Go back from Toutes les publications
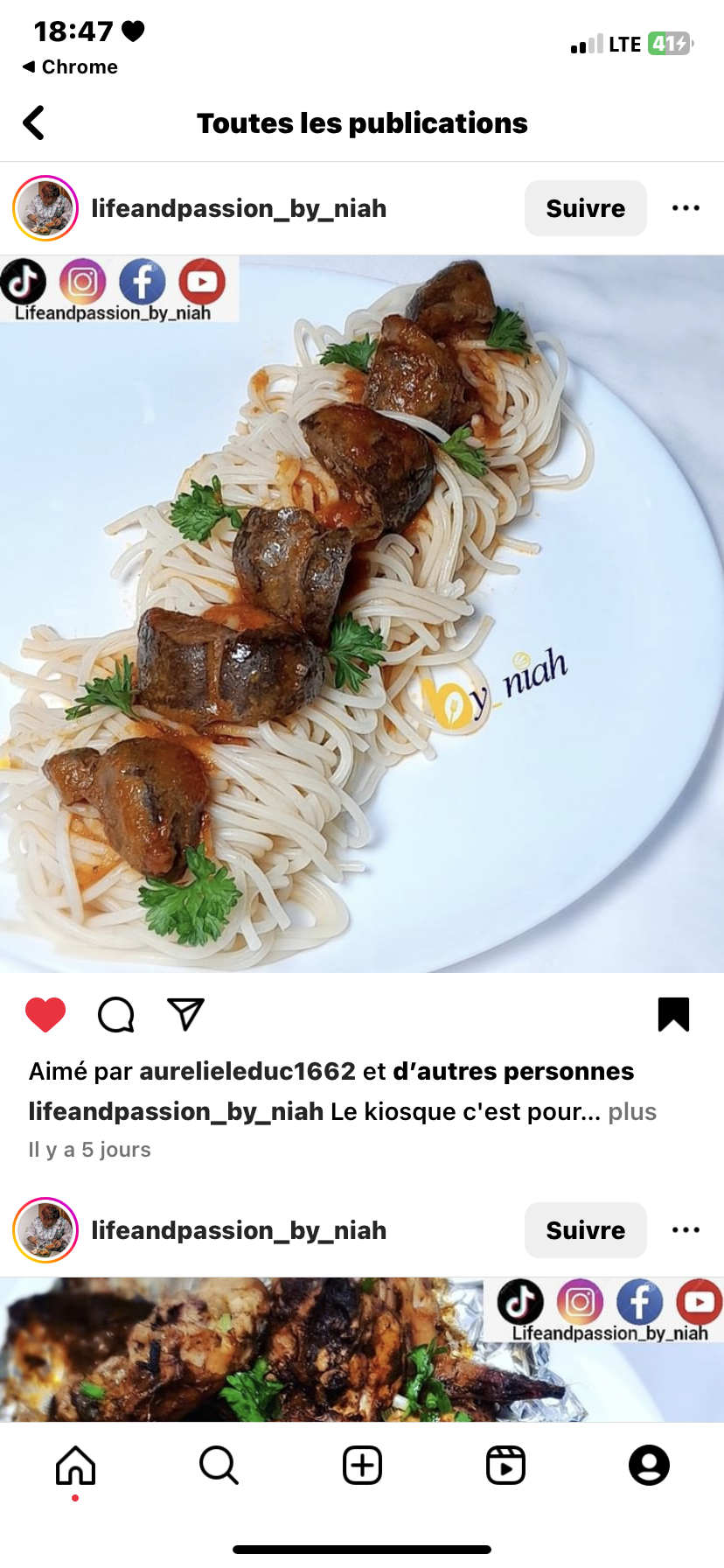 [x=34, y=123]
